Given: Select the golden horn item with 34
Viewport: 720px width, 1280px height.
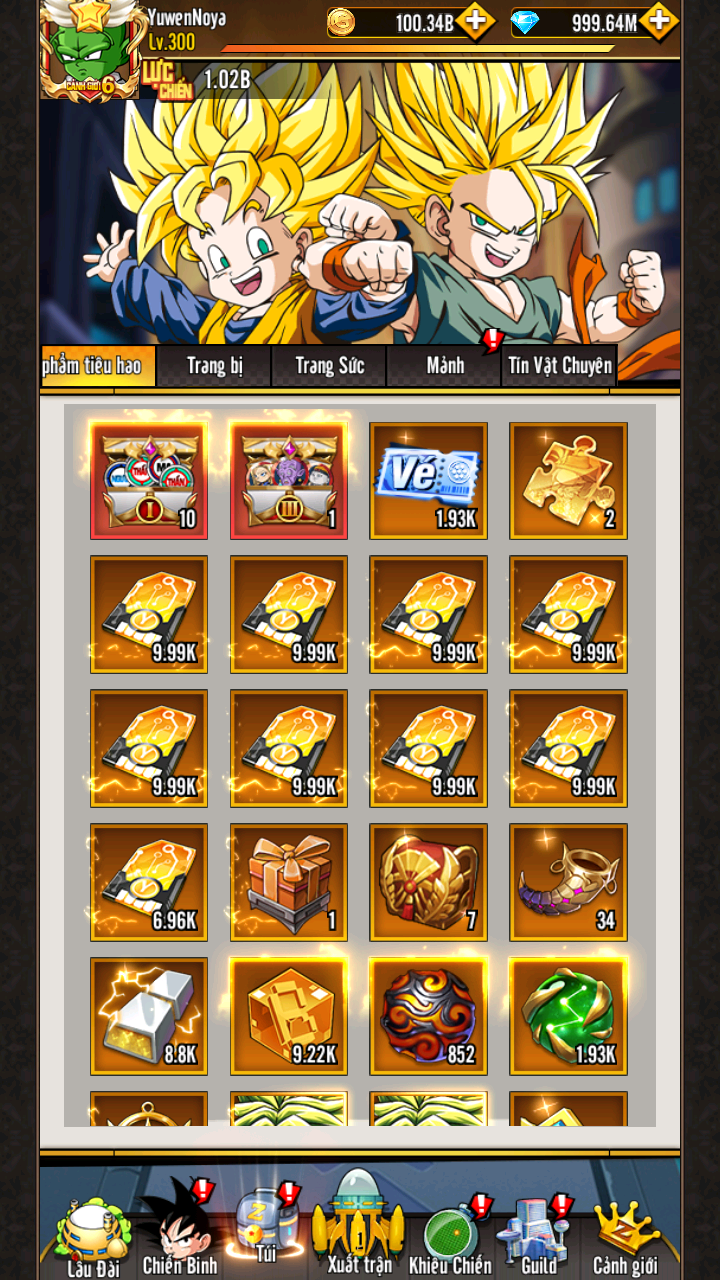Looking at the screenshot, I should point(568,882).
